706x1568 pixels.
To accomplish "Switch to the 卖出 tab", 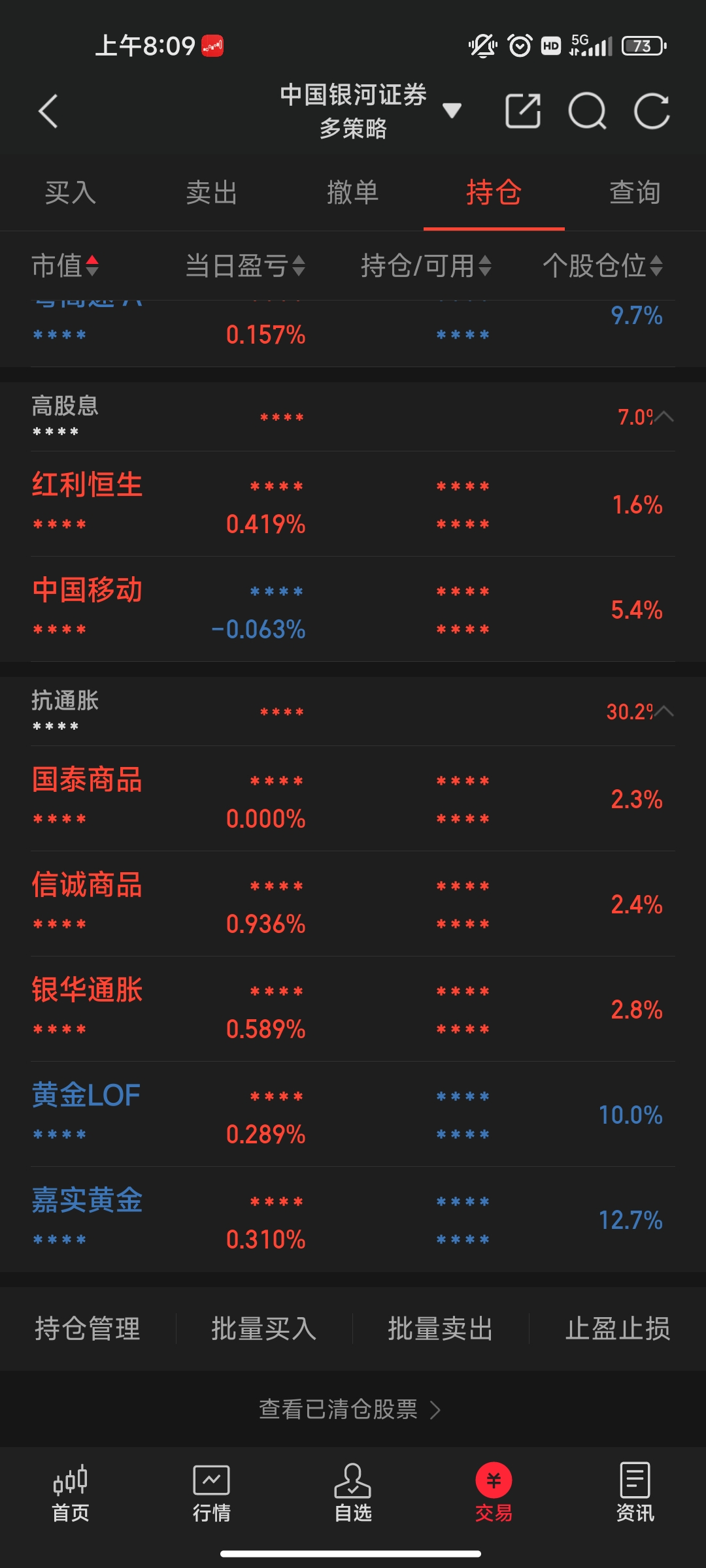I will (x=212, y=193).
